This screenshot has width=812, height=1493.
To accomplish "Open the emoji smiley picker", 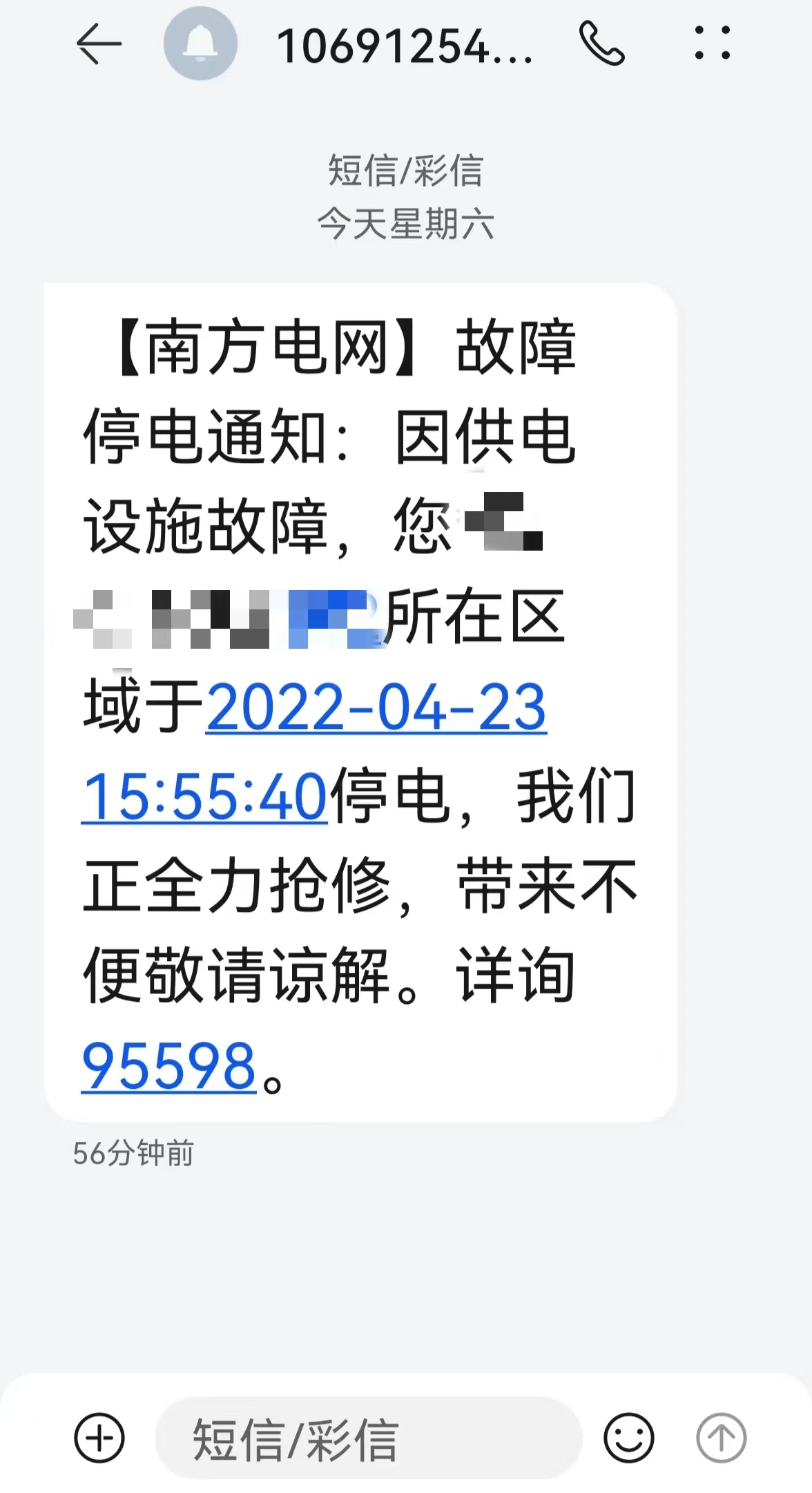I will point(628,1438).
